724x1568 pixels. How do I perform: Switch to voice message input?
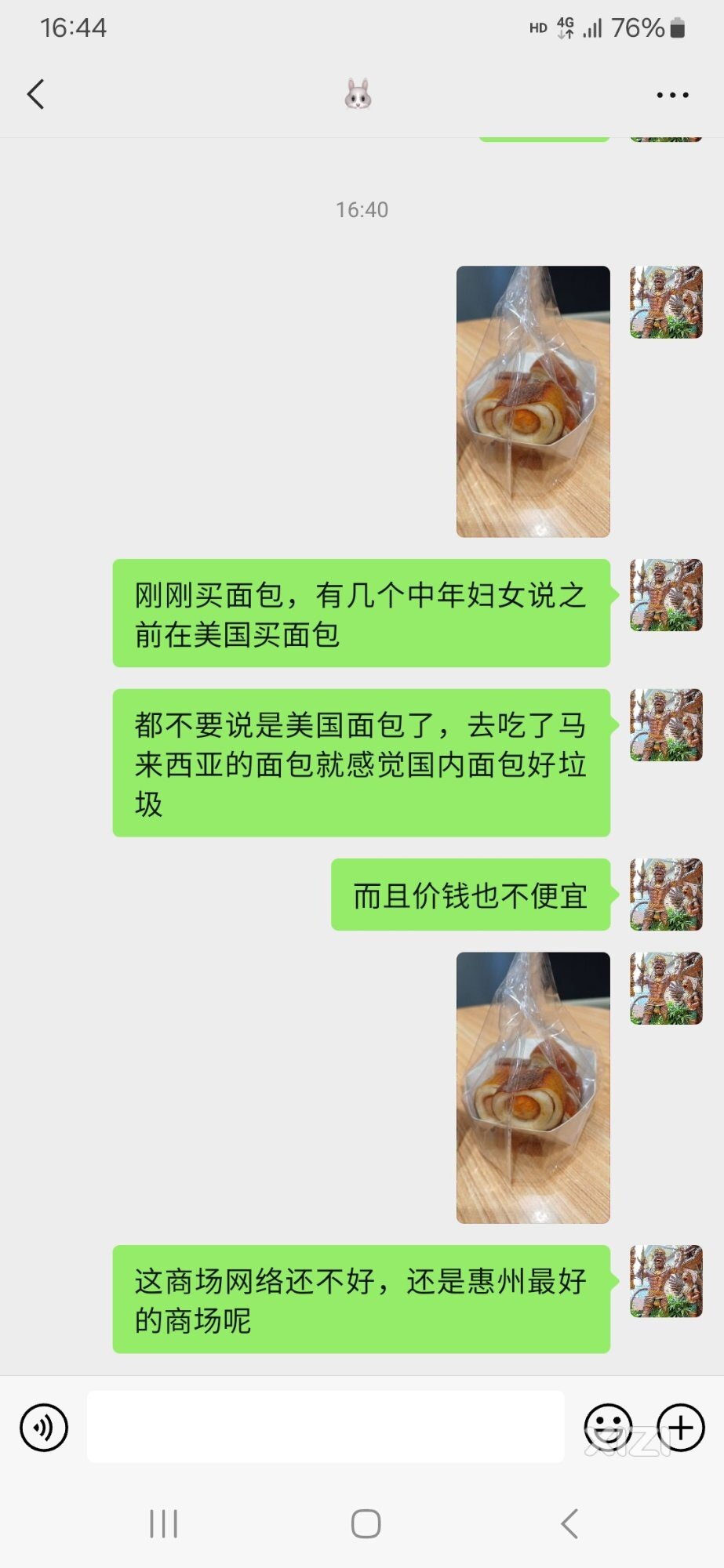point(44,1427)
